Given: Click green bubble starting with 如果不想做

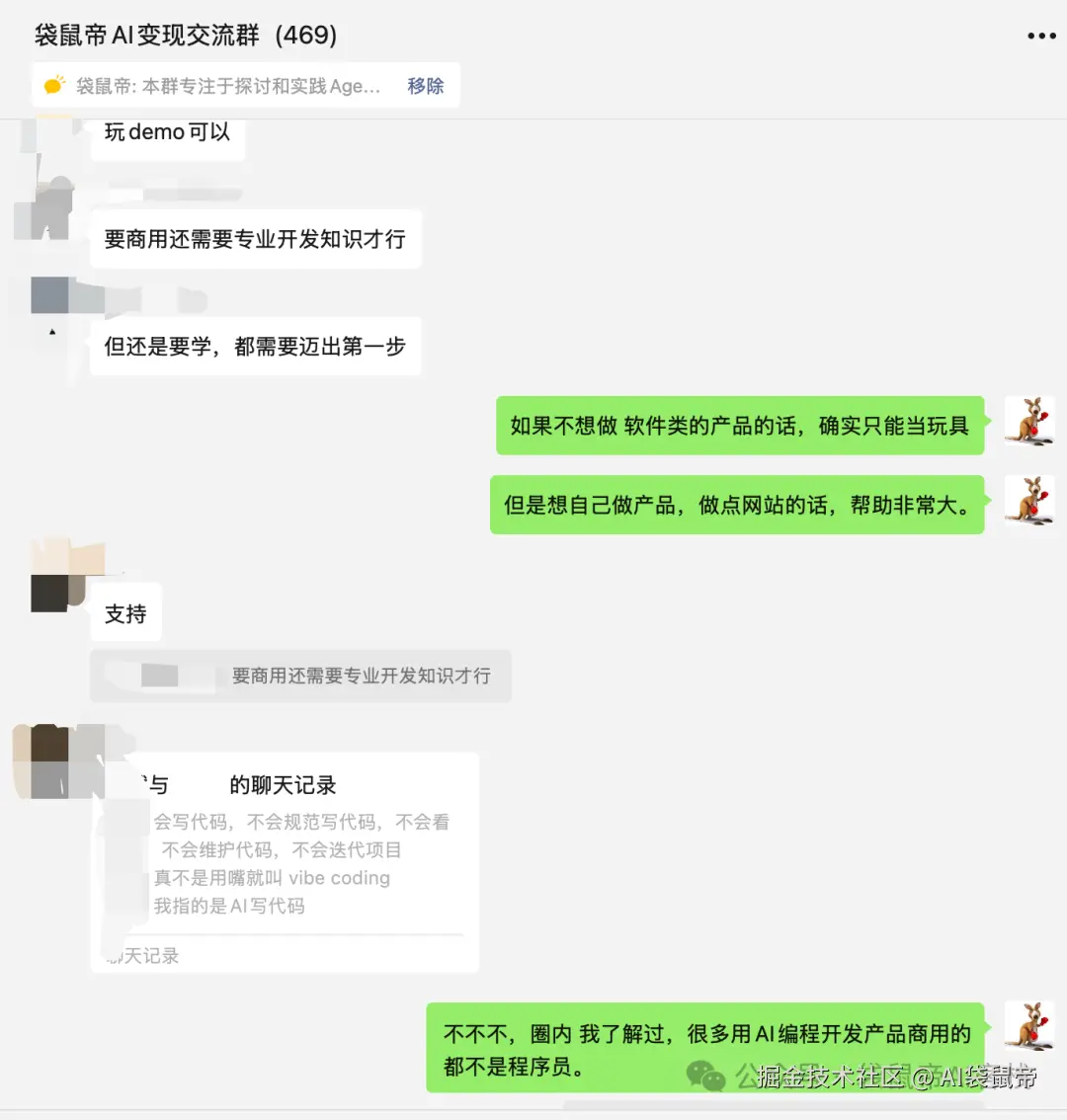Looking at the screenshot, I should click(x=739, y=425).
